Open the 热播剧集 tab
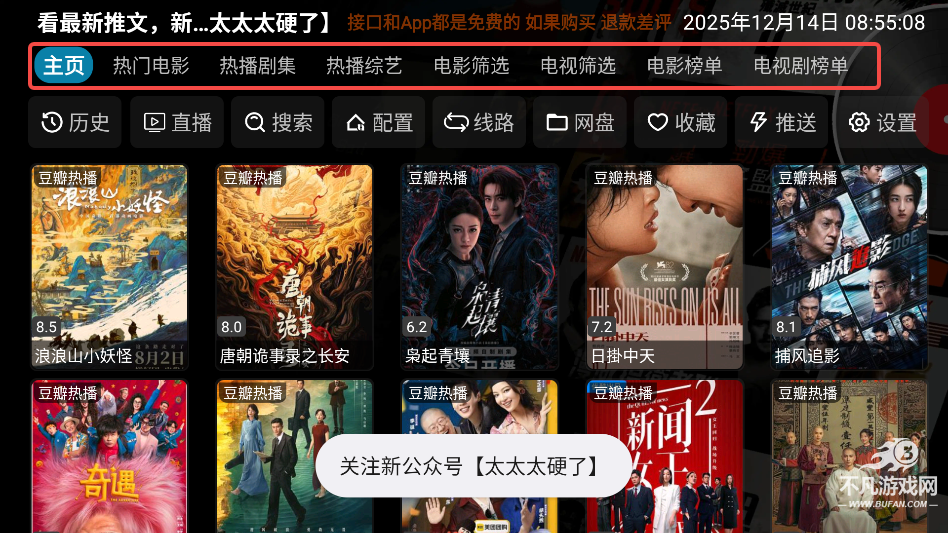This screenshot has width=948, height=533. click(x=257, y=66)
